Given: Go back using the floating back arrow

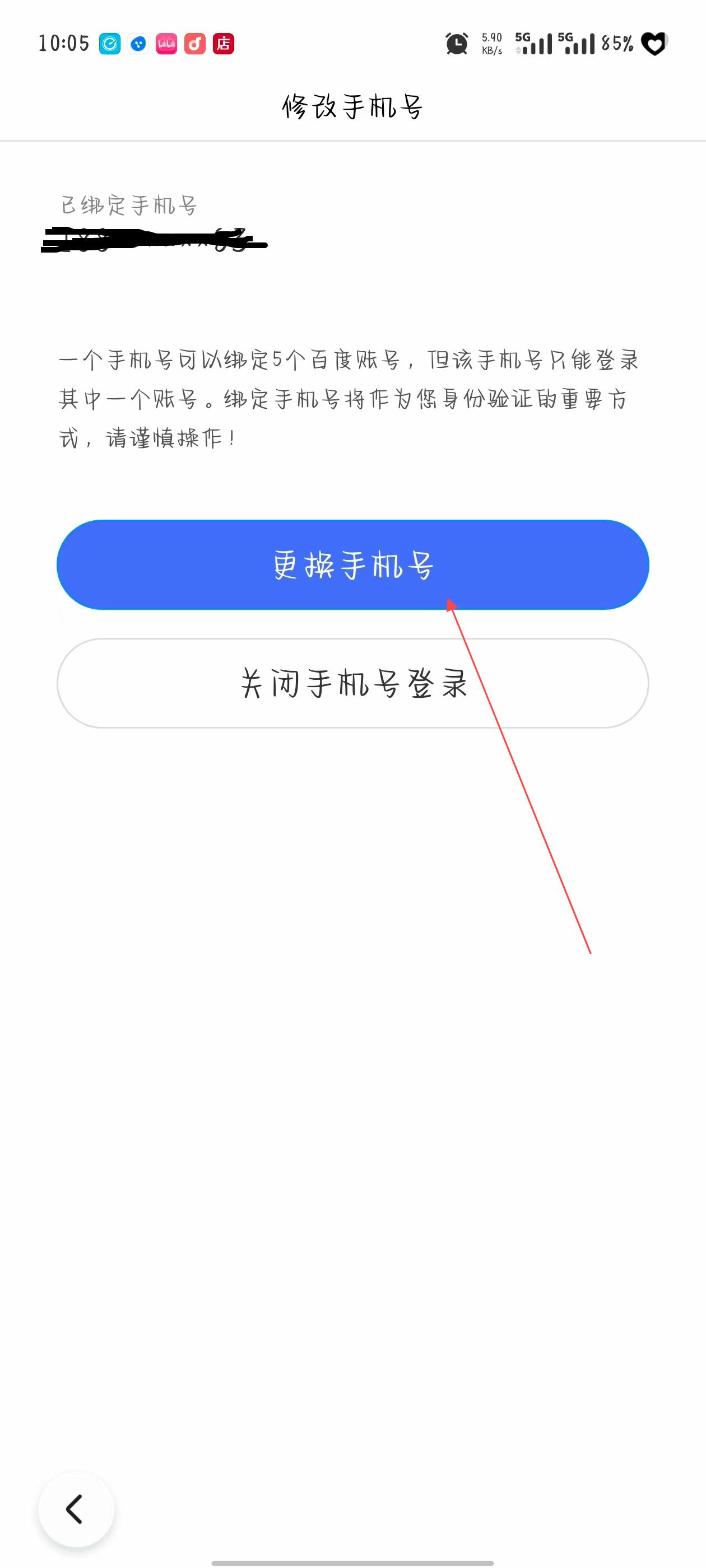Looking at the screenshot, I should 76,1509.
